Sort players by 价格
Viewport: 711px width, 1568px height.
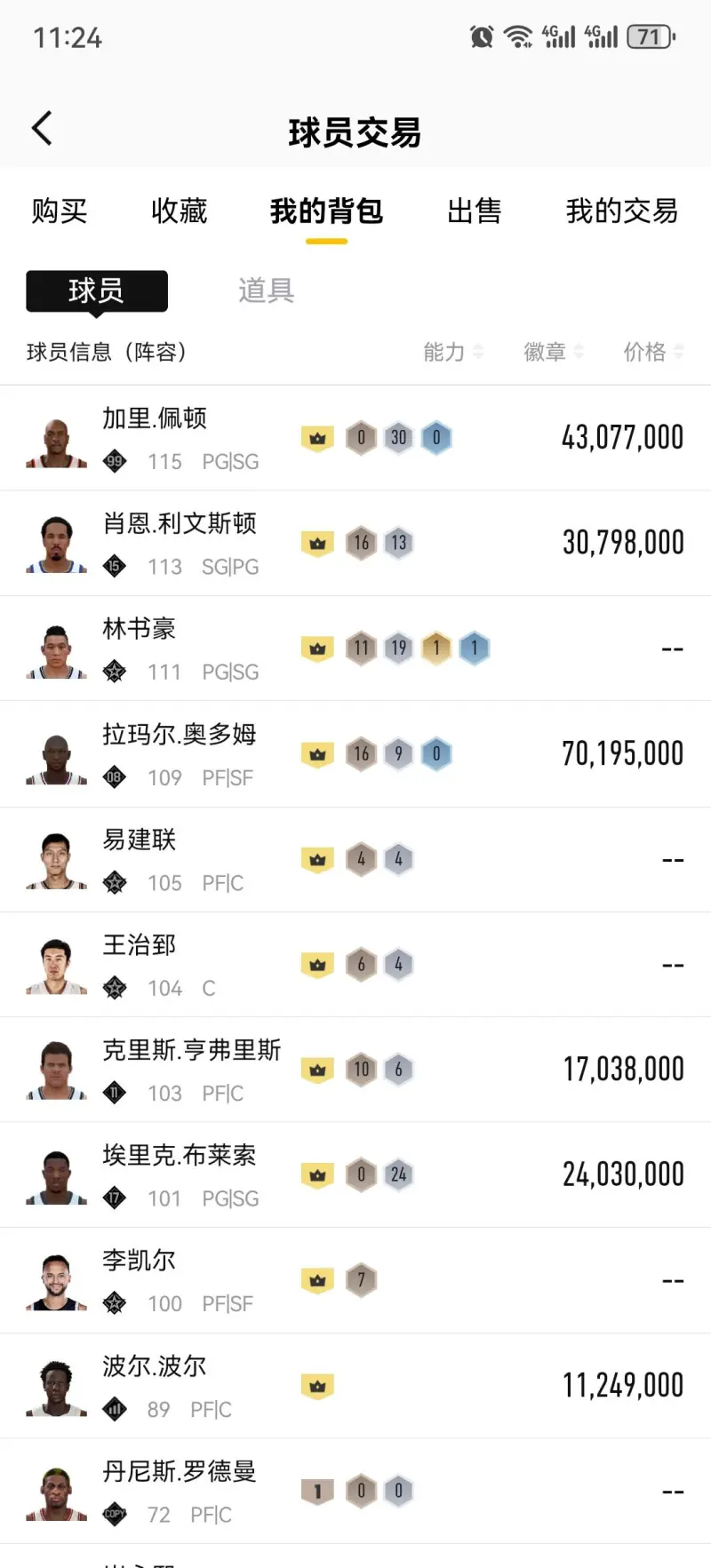point(652,352)
